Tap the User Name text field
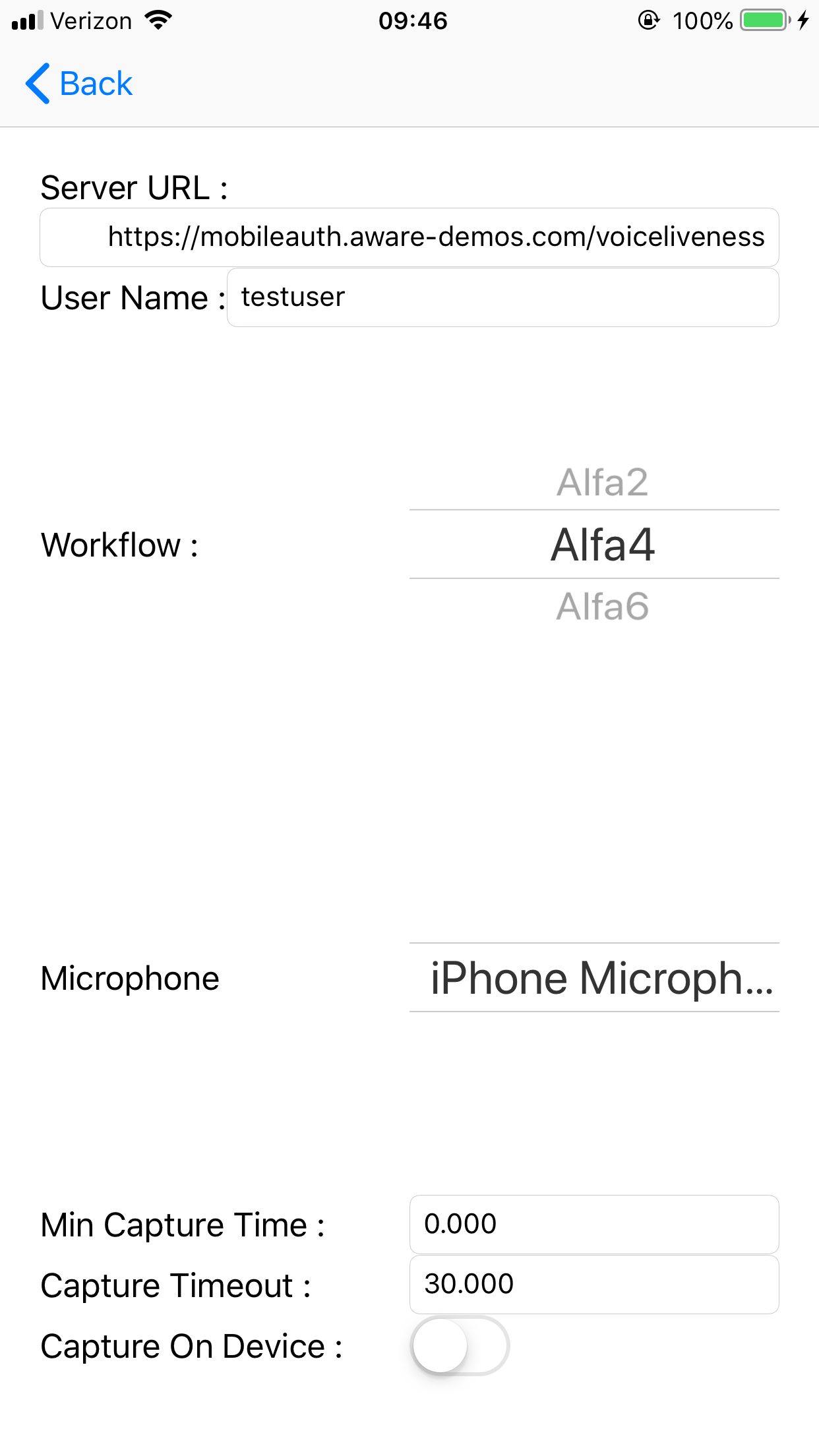Screen dimensions: 819x1456 tap(503, 297)
